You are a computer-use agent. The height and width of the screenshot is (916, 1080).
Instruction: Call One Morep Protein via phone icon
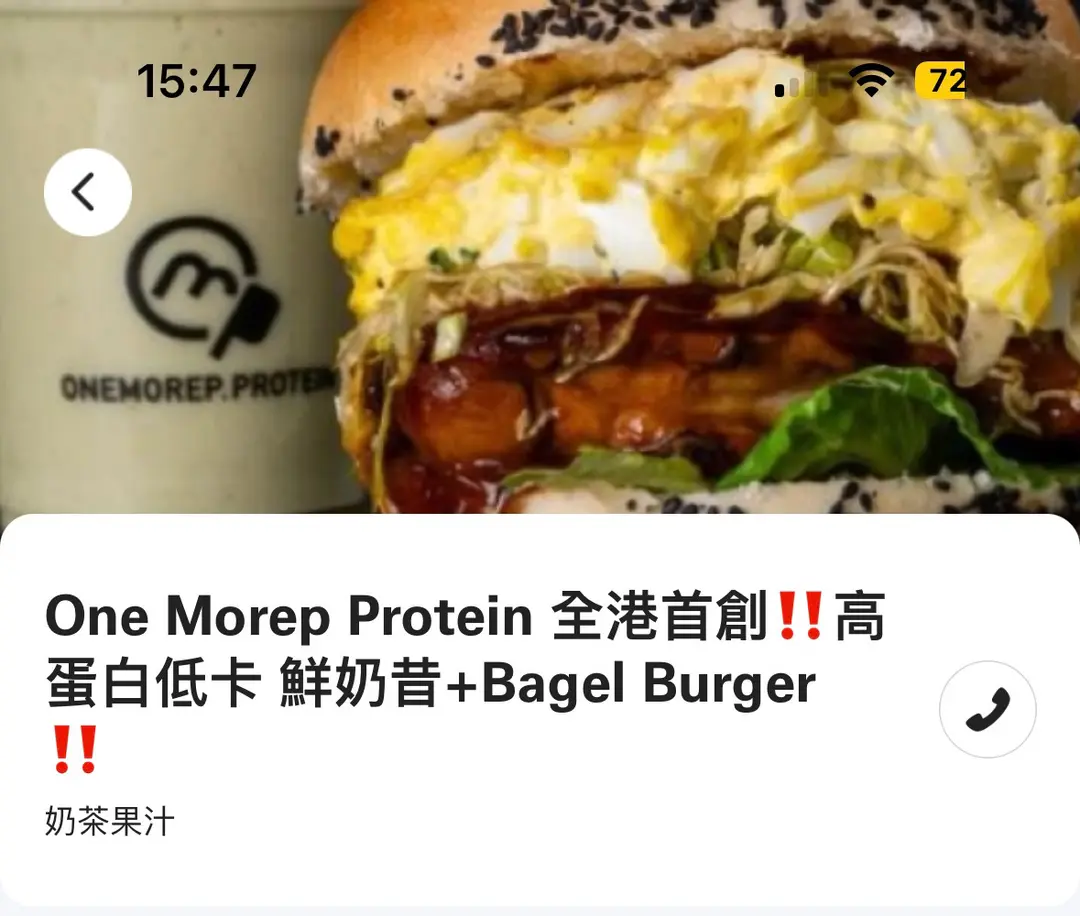pyautogui.click(x=987, y=709)
